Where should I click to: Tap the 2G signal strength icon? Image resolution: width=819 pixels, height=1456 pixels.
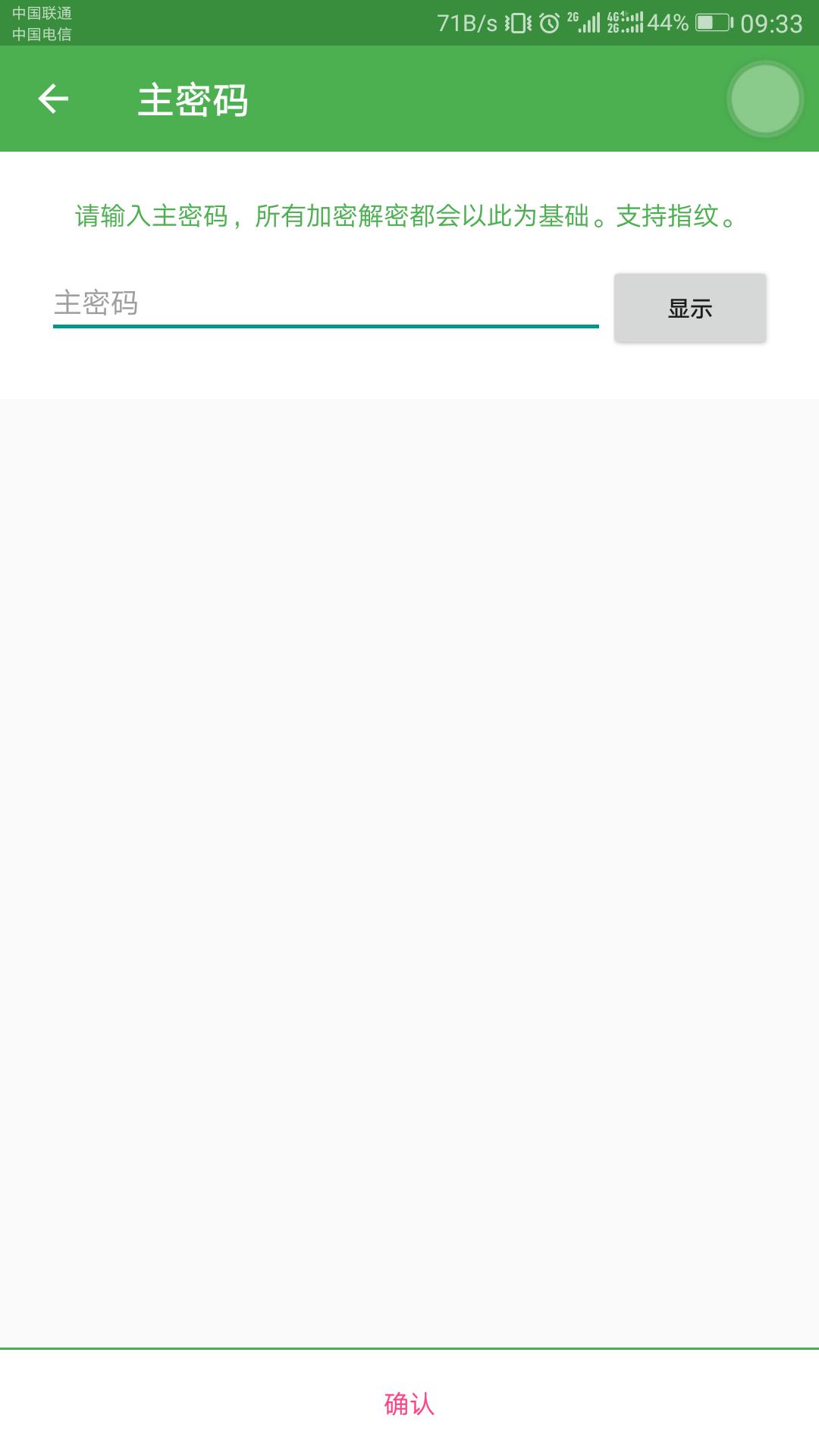click(584, 21)
